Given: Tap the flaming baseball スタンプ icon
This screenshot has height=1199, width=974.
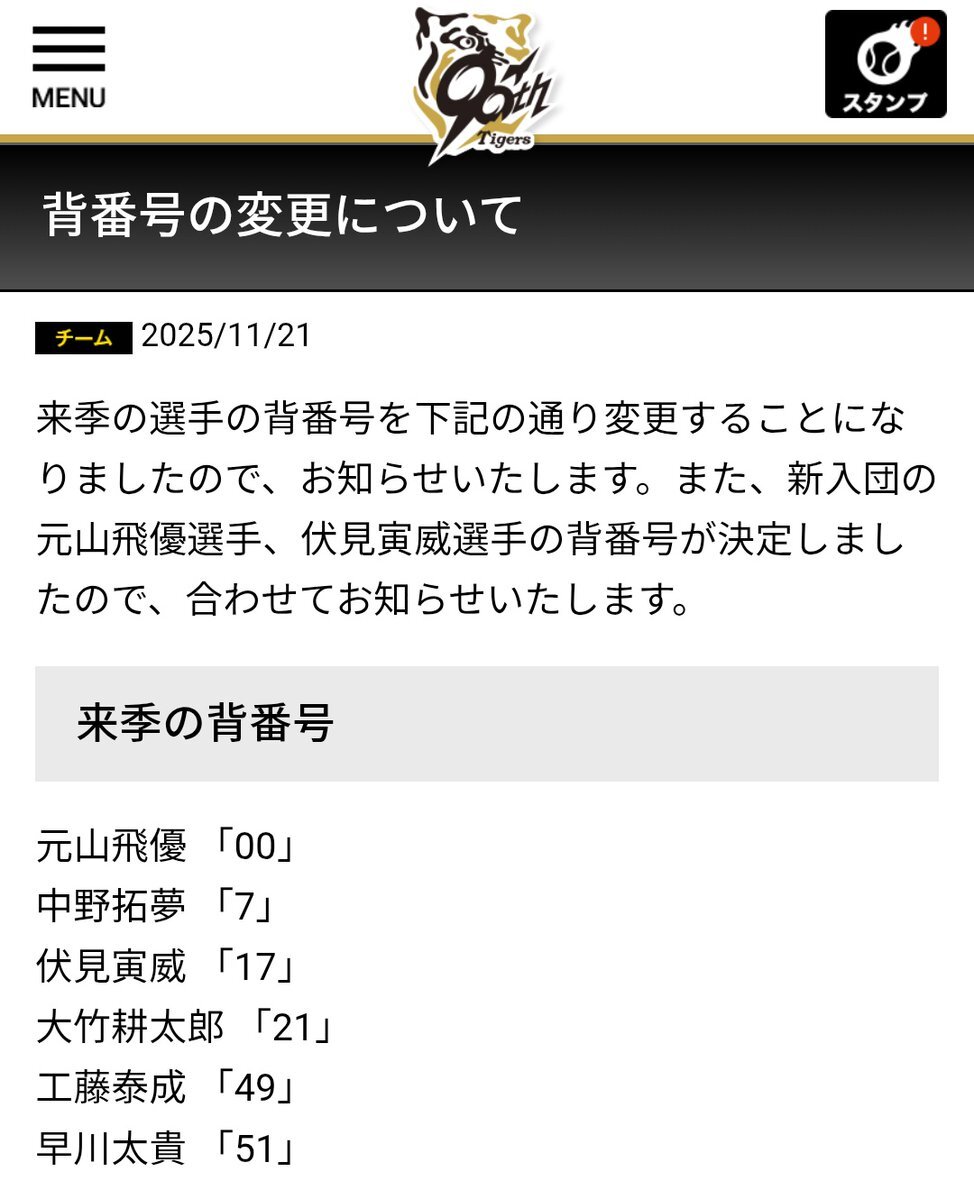Looking at the screenshot, I should coord(886,55).
